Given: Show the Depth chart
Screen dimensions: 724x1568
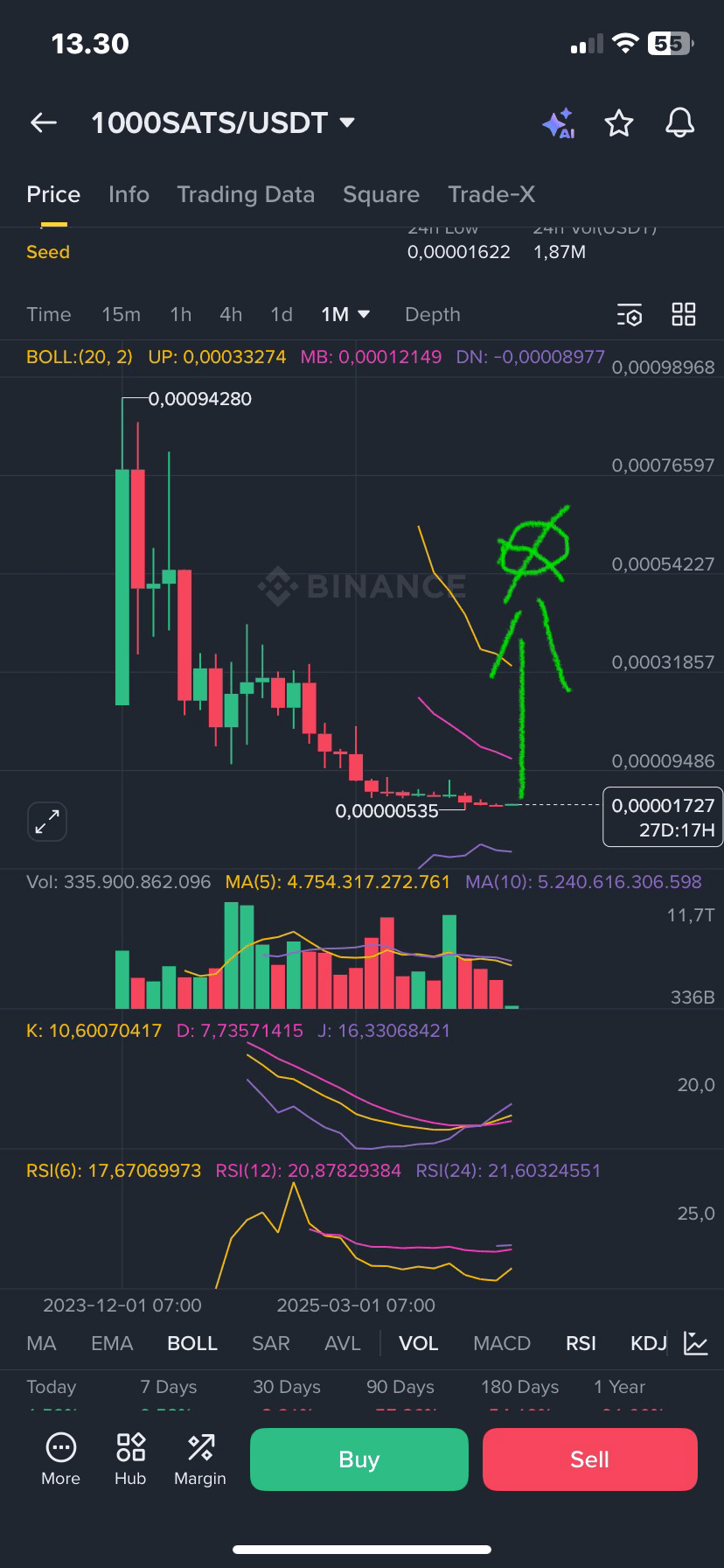Looking at the screenshot, I should (x=432, y=314).
